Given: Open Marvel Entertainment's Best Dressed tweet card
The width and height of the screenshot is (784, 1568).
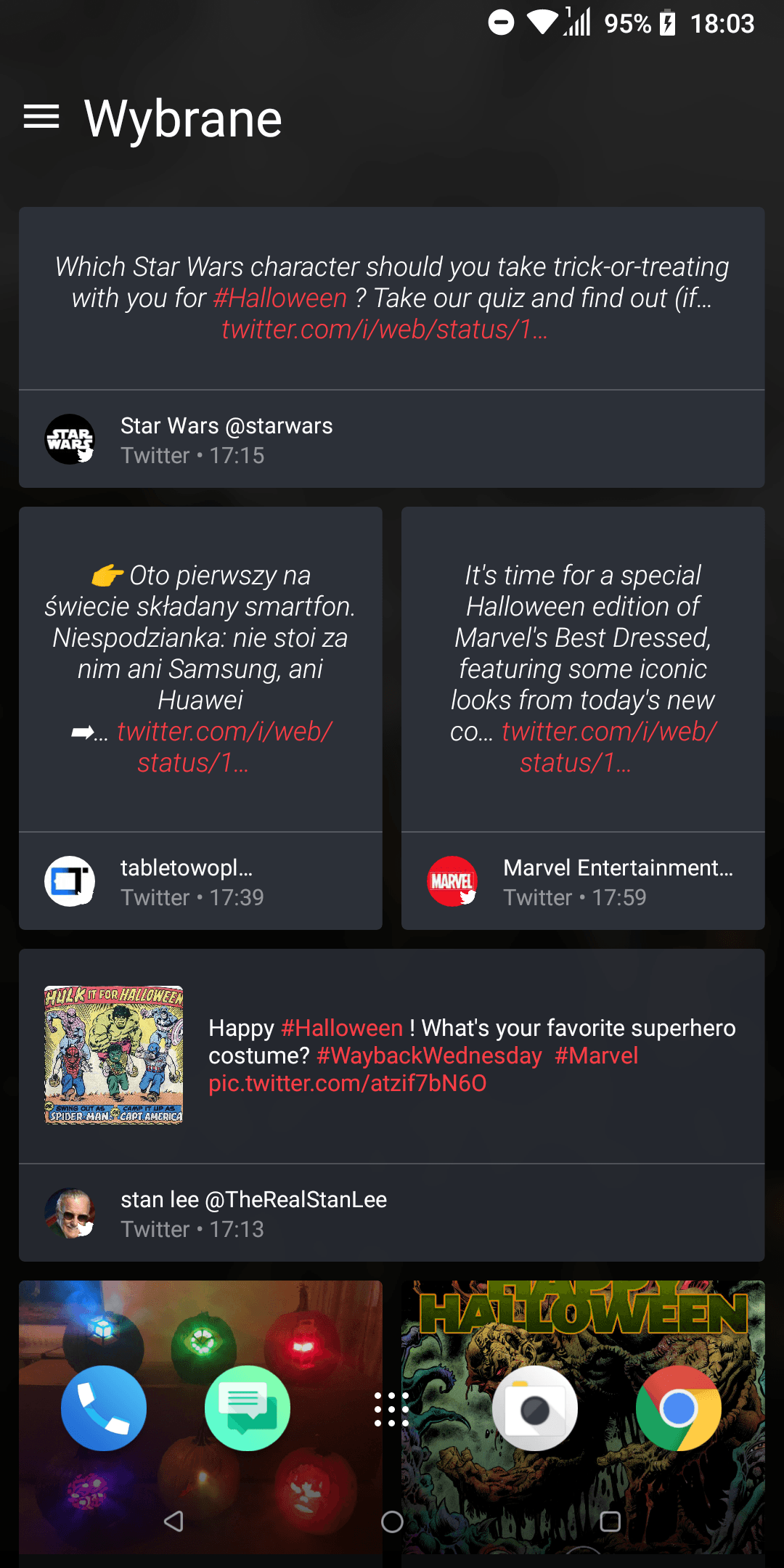Looking at the screenshot, I should (x=583, y=668).
